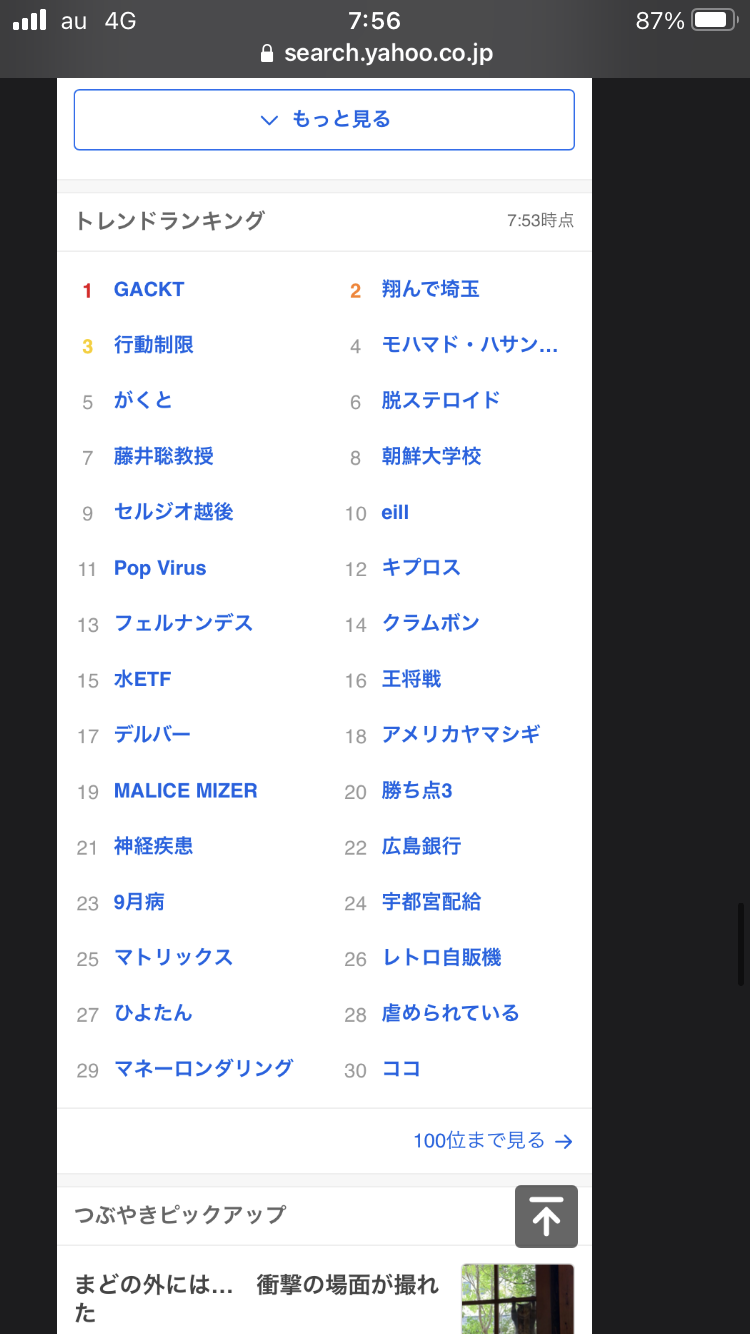Open the アメリカヤマシギ trend
Viewport: 750px width, 1334px height.
tap(461, 735)
